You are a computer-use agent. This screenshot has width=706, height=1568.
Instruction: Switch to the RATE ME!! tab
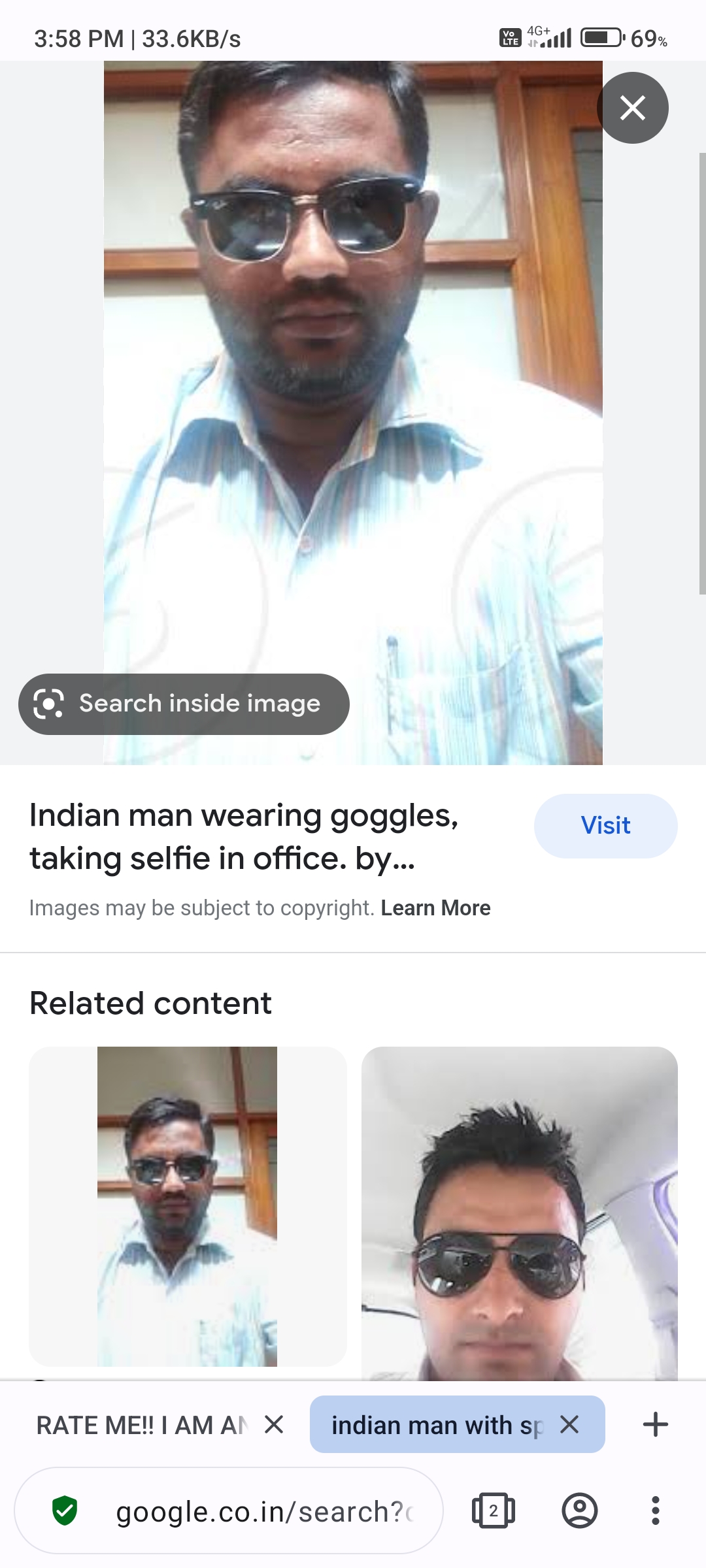point(141,1425)
